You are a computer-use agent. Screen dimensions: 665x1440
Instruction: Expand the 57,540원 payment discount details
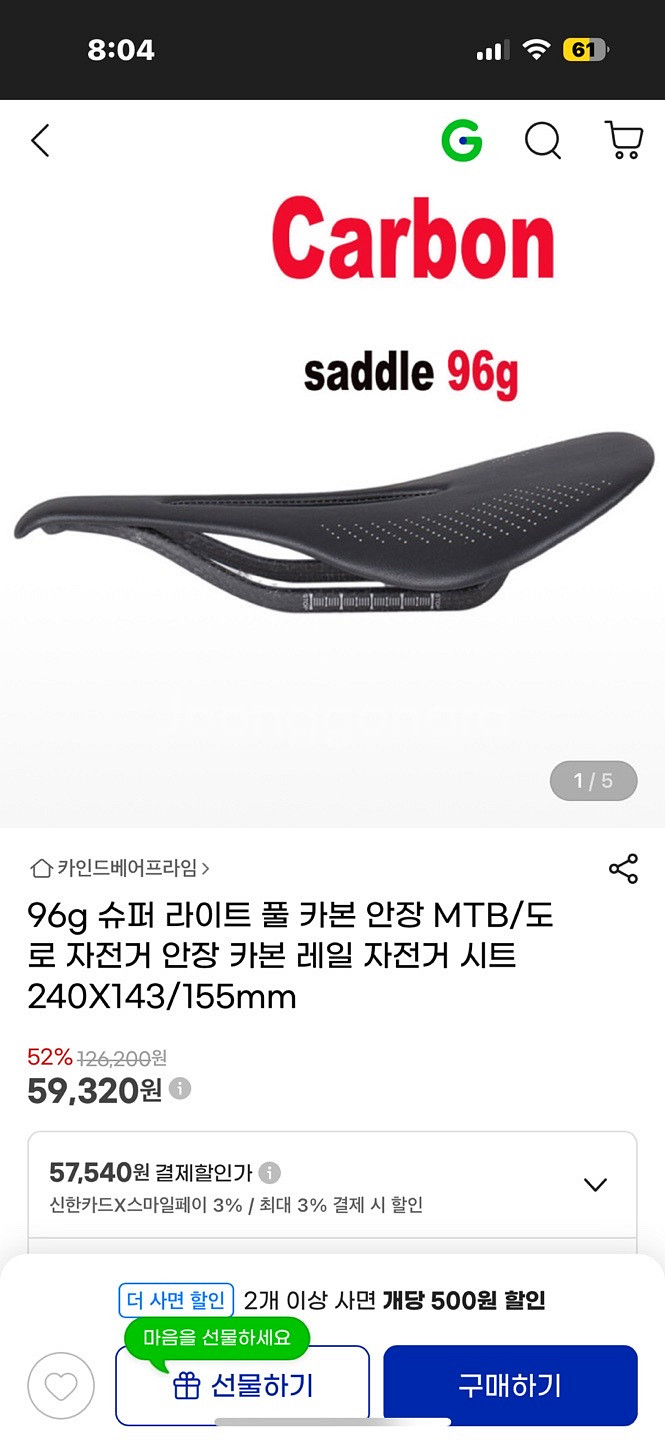click(595, 1185)
